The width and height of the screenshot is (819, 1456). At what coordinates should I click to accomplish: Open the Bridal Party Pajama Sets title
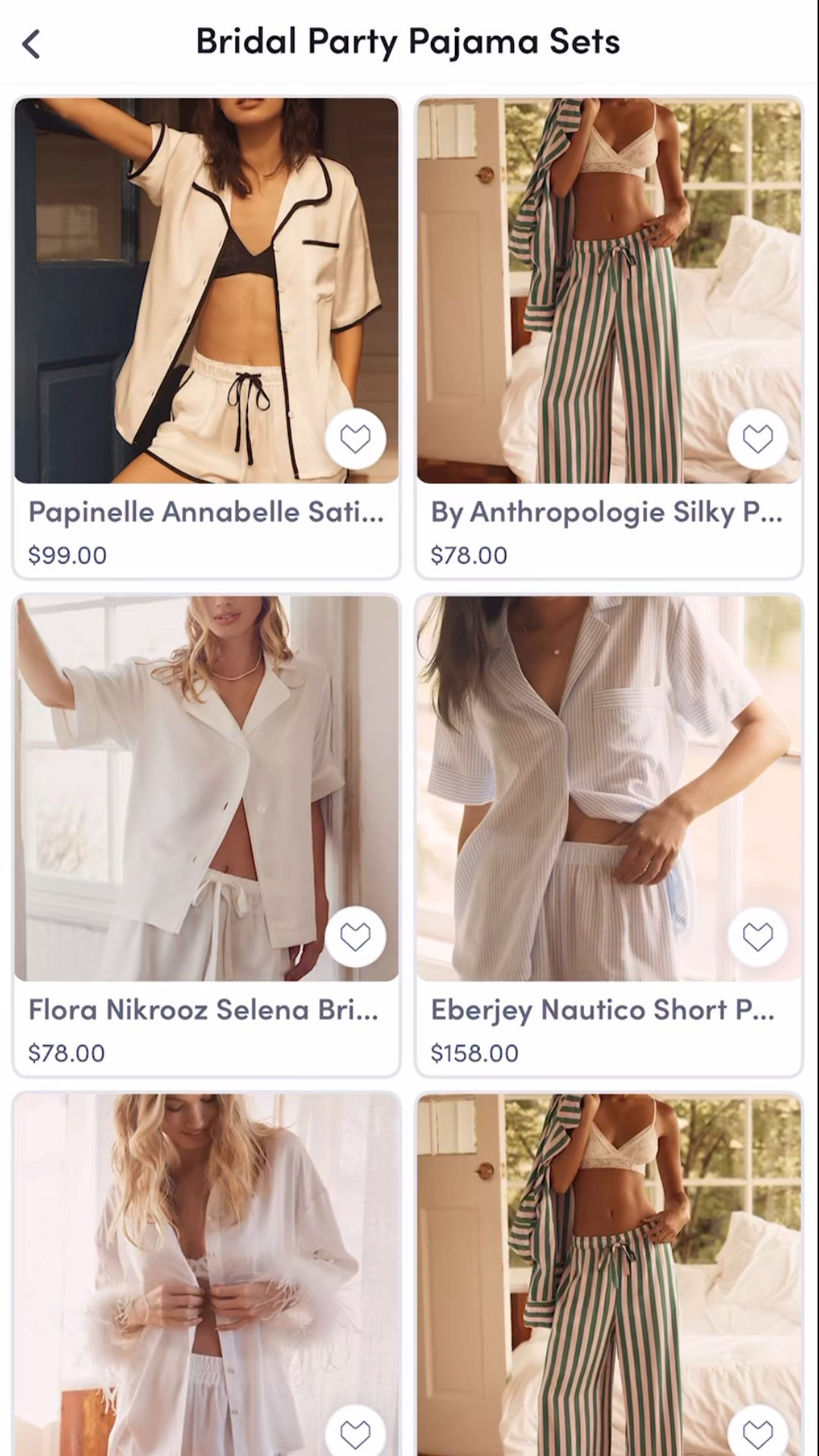pyautogui.click(x=409, y=42)
